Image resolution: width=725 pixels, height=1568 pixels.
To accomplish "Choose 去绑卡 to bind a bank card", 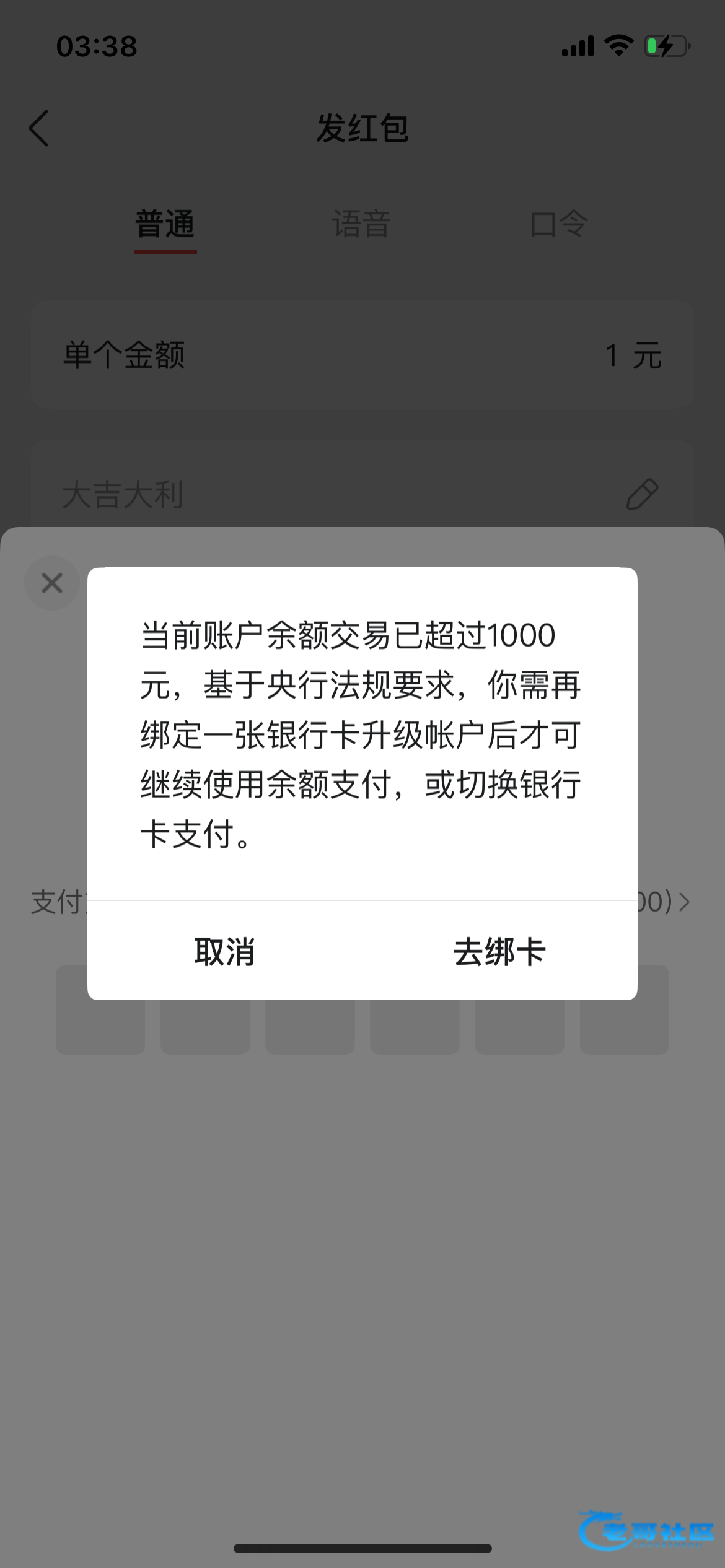I will coord(499,952).
